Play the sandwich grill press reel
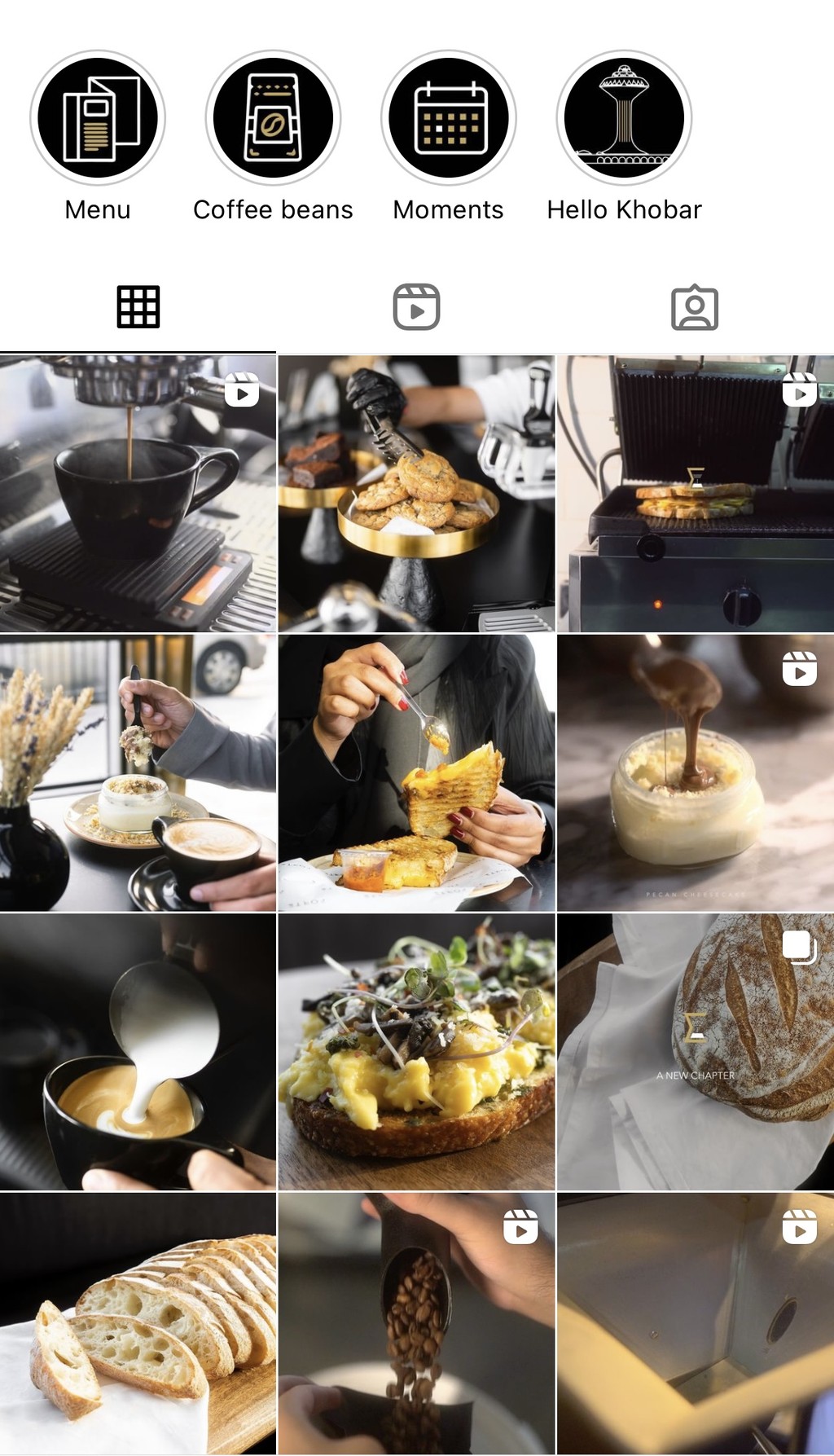 tap(696, 494)
